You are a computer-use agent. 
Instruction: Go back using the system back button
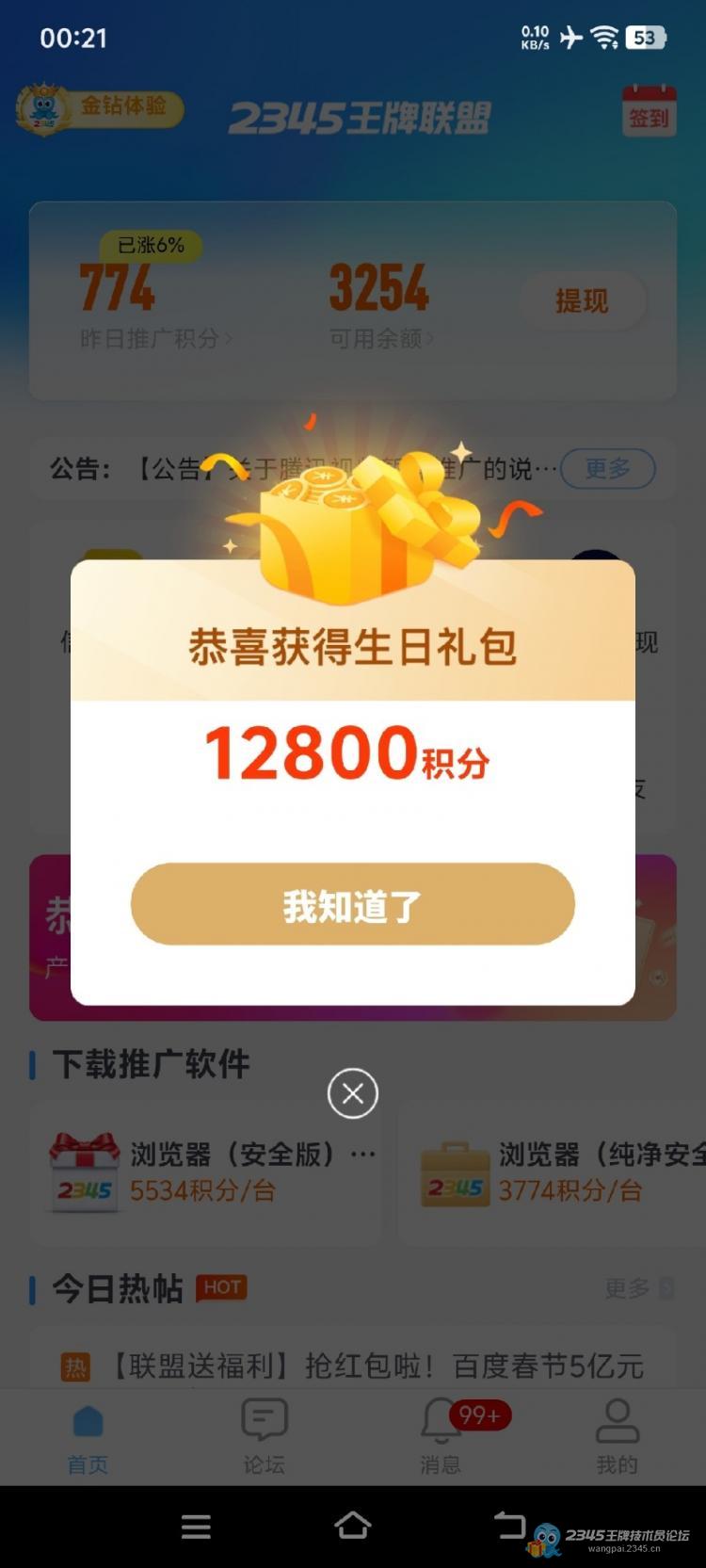(509, 1525)
